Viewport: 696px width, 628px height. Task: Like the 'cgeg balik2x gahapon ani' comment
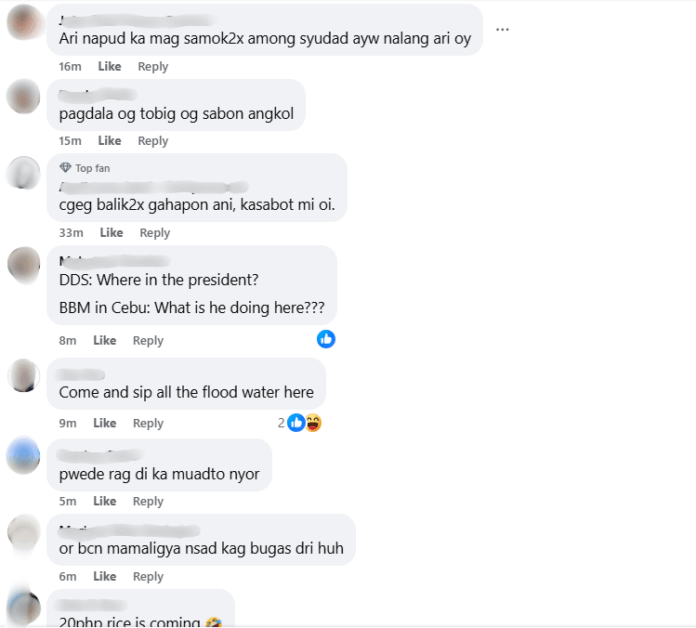tap(111, 232)
